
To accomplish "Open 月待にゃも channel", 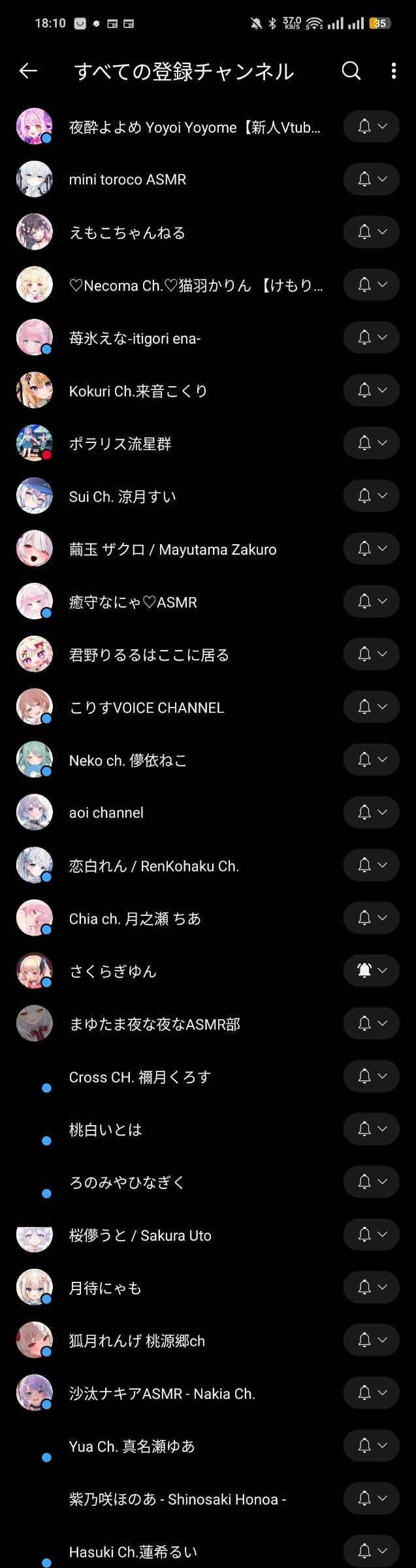I will 105,1288.
